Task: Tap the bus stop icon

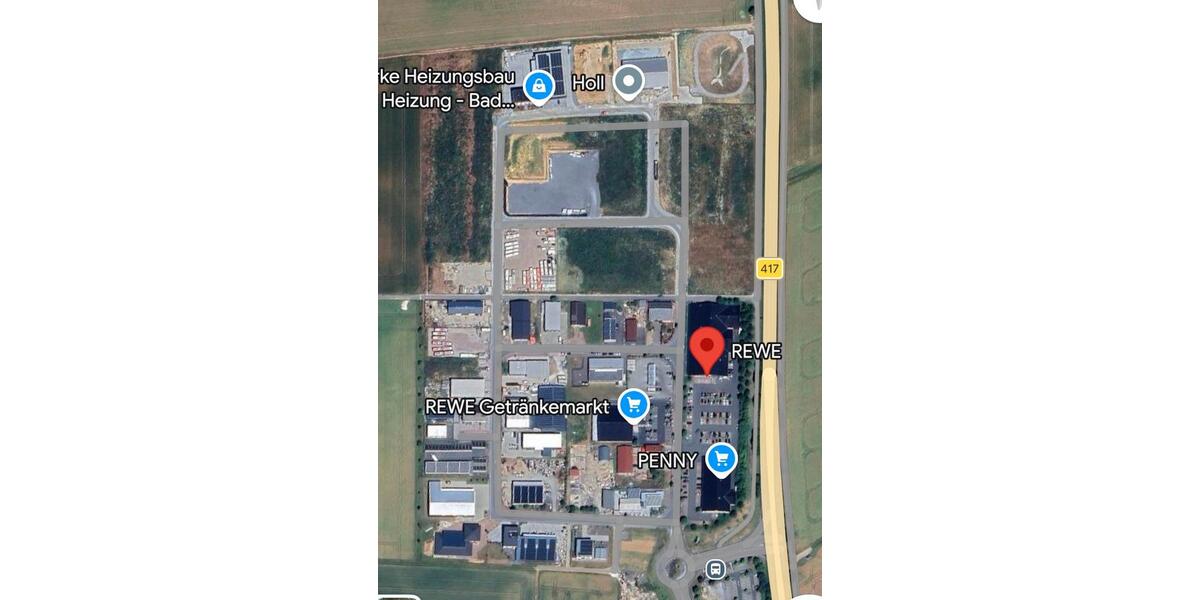Action: [715, 570]
